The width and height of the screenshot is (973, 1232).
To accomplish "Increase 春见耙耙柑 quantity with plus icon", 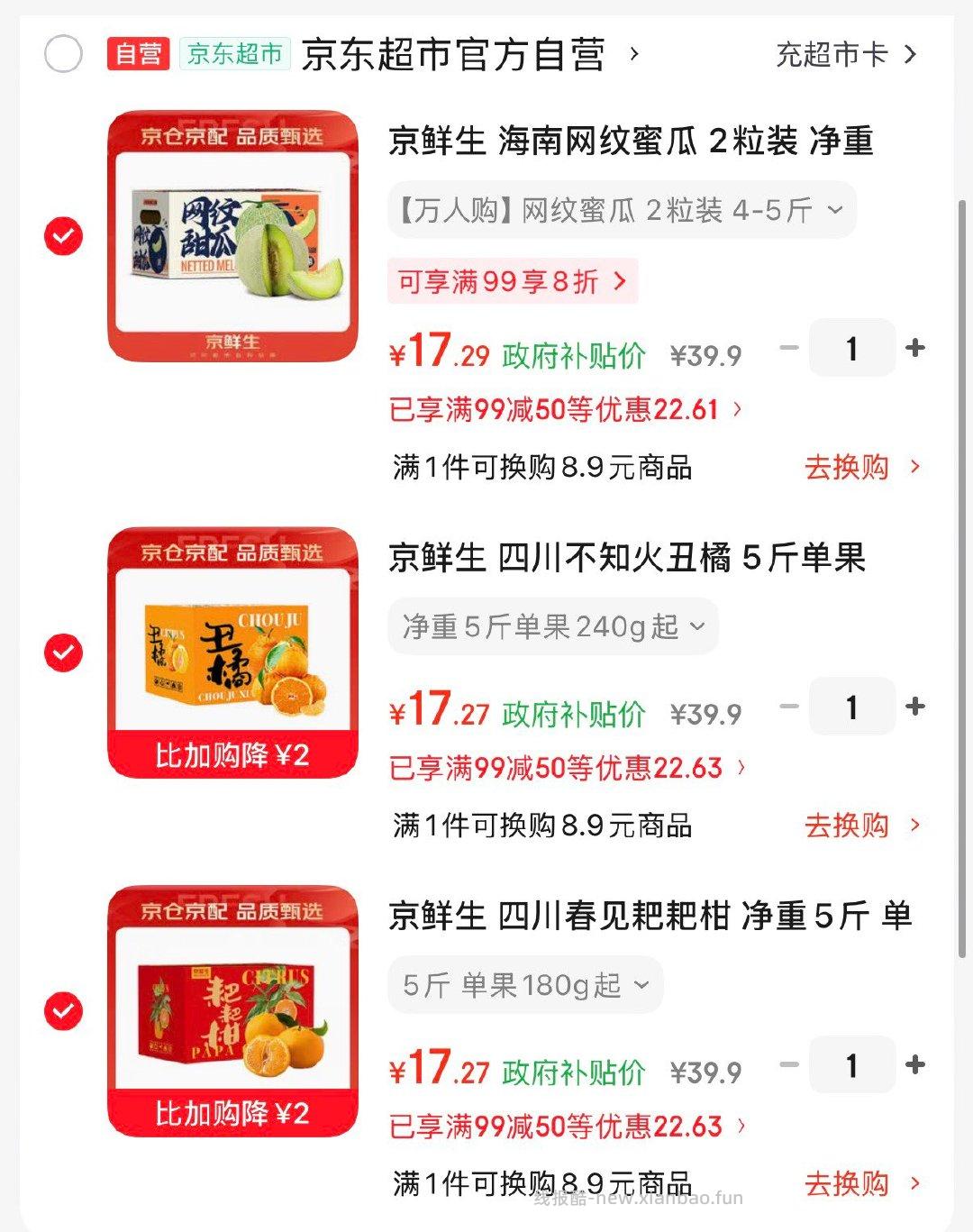I will (x=915, y=1064).
